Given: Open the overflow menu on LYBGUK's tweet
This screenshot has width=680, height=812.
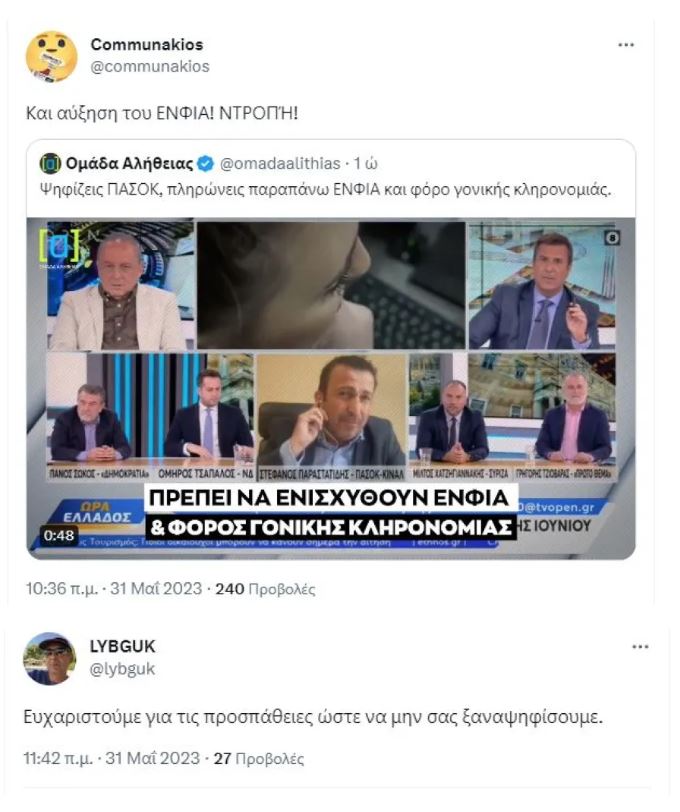Looking at the screenshot, I should [640, 647].
